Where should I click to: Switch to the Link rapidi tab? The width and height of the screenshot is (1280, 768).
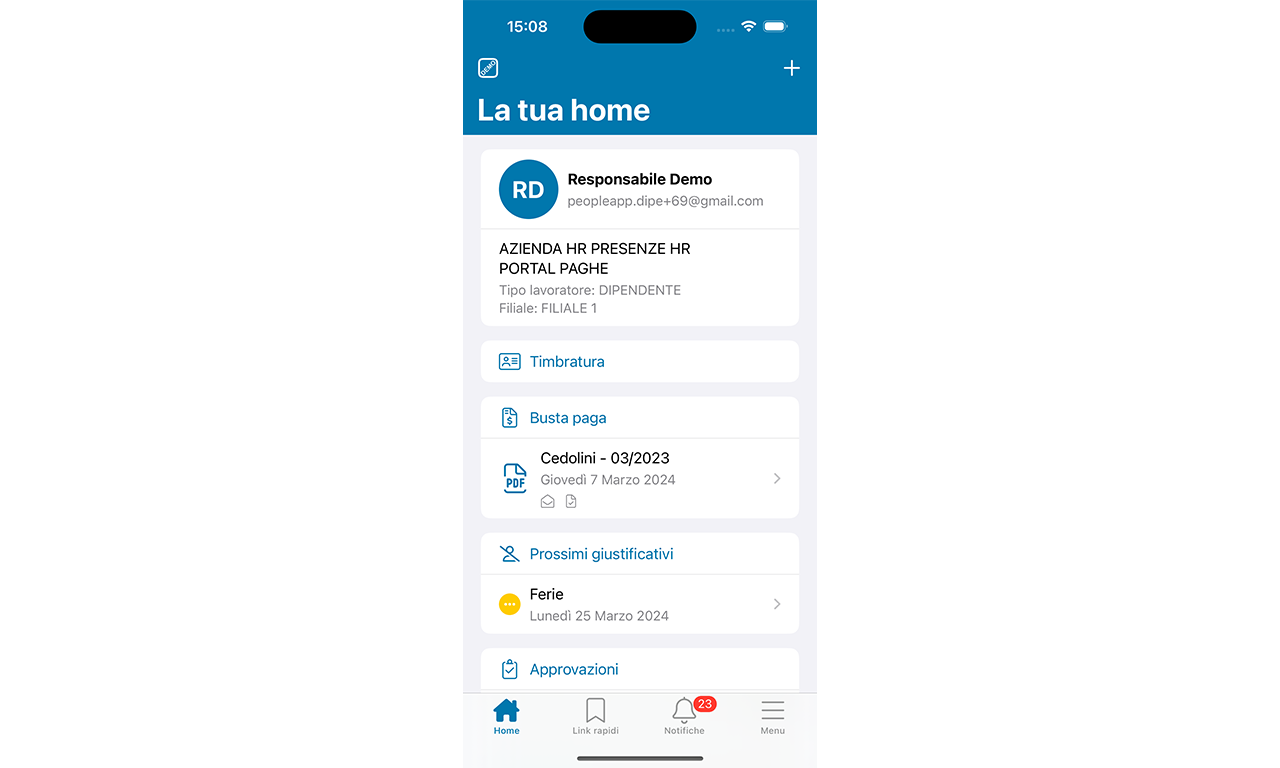coord(595,717)
